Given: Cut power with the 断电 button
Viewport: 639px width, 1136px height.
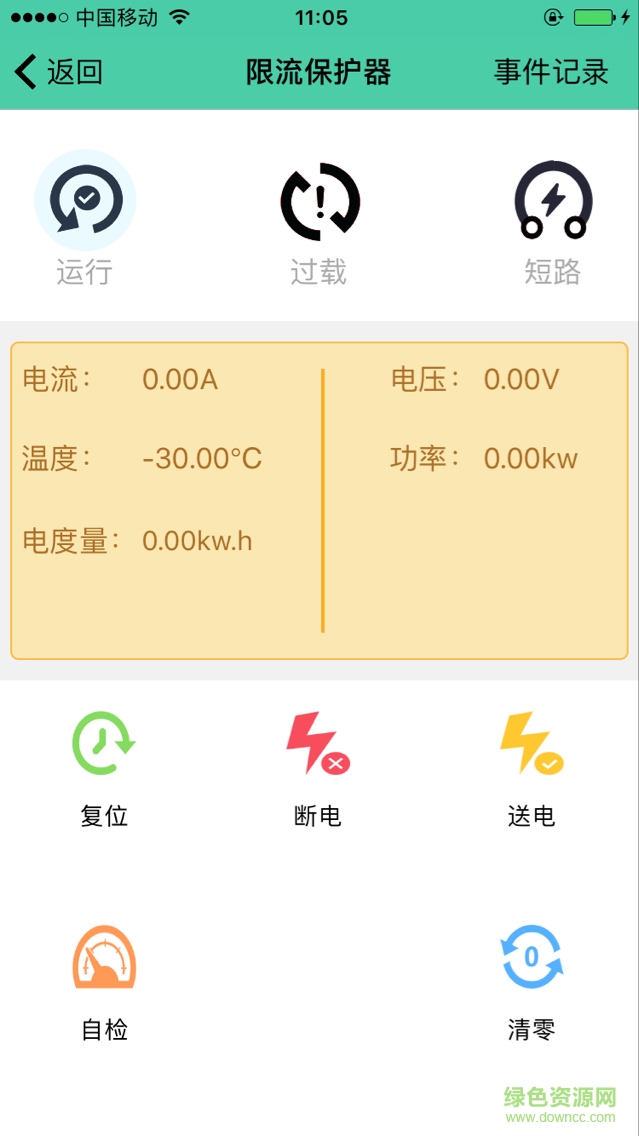Looking at the screenshot, I should [x=318, y=768].
